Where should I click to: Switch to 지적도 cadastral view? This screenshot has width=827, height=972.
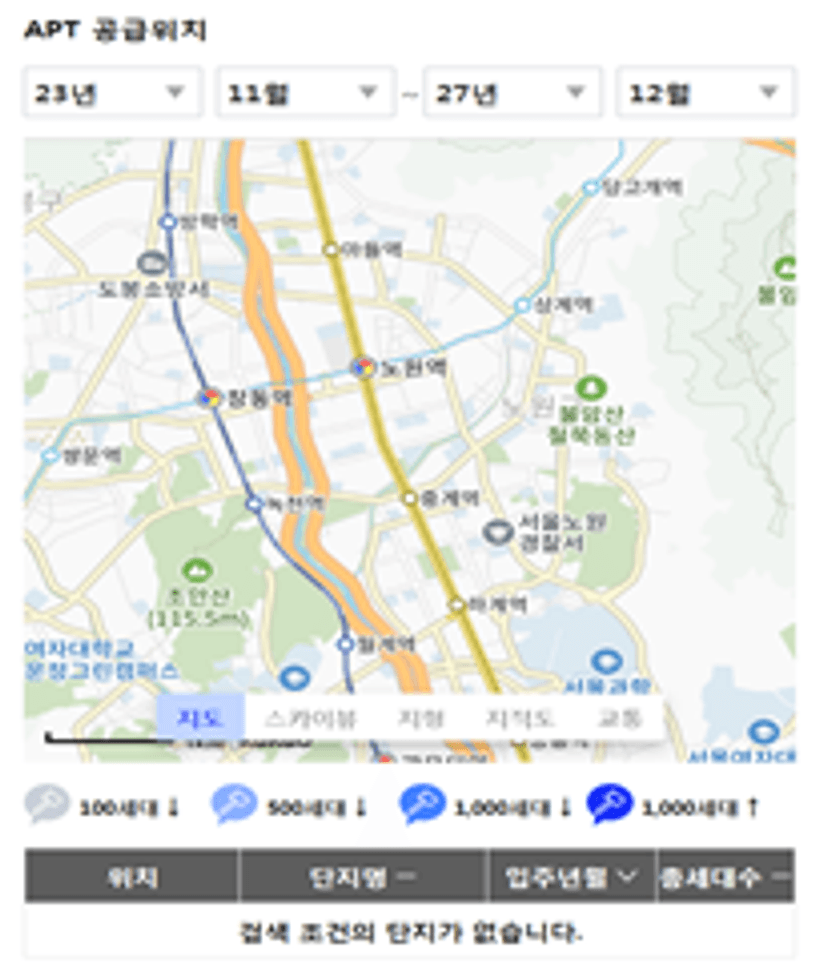tap(518, 717)
